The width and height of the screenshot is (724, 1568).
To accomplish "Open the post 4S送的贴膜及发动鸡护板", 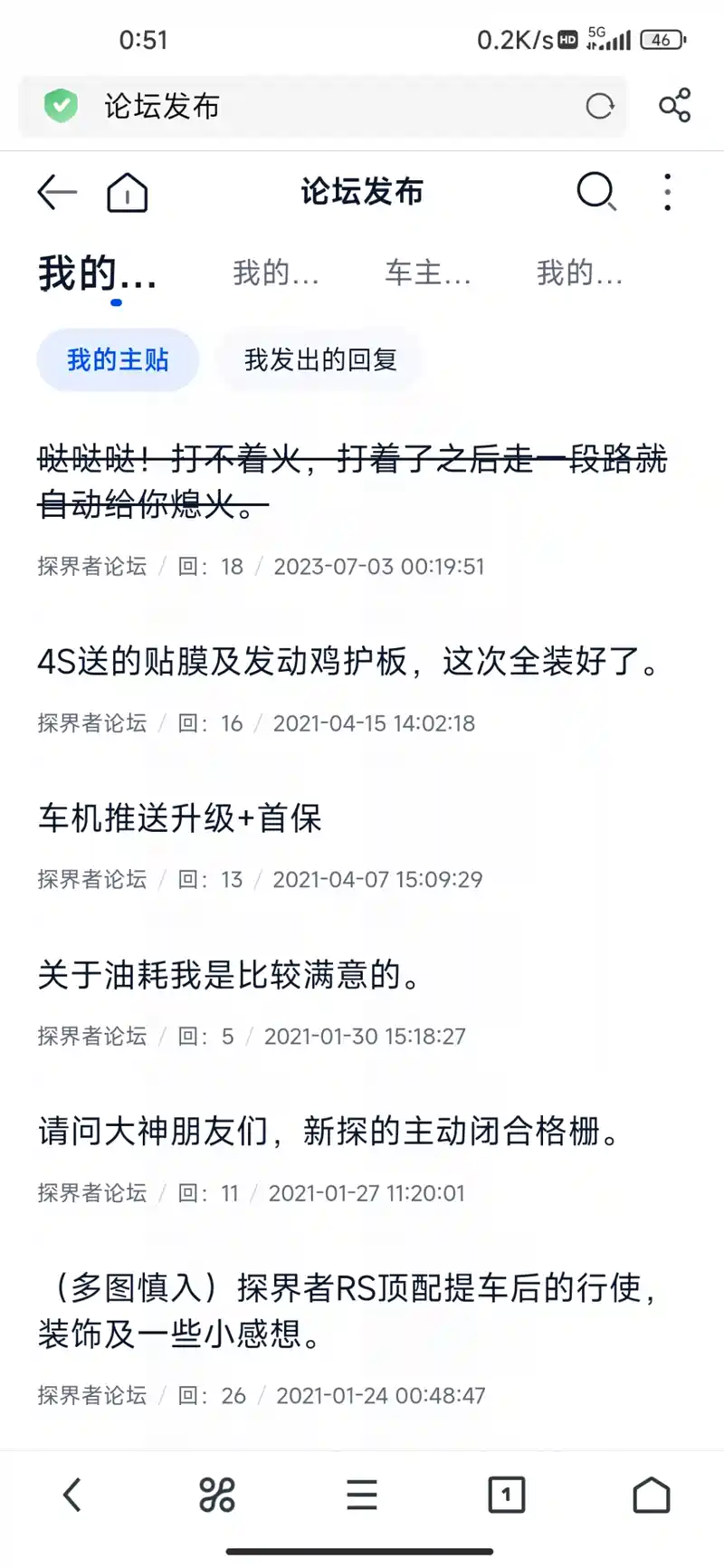I will 348,662.
